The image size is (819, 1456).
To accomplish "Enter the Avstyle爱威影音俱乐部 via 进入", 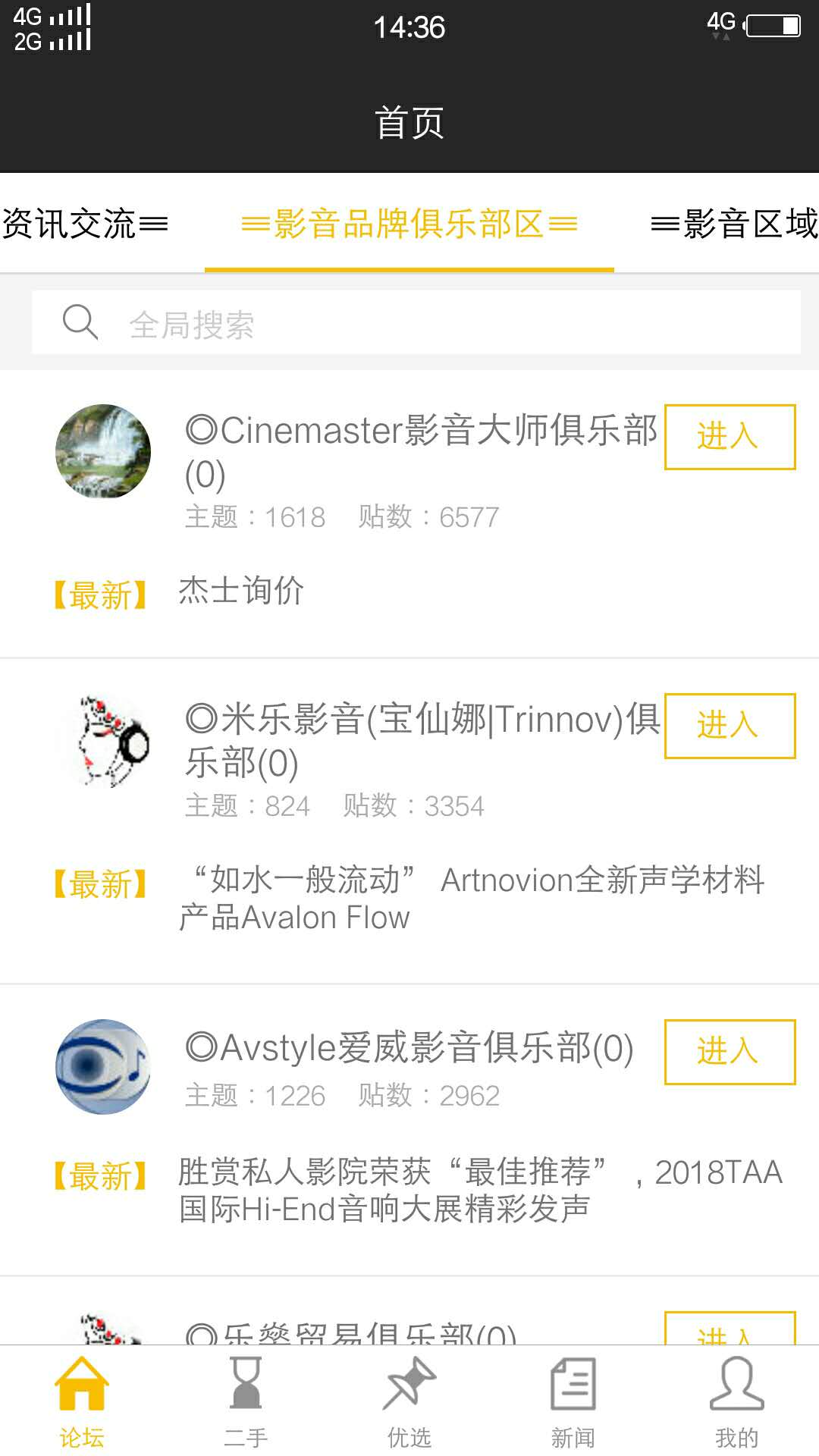I will tap(730, 1052).
